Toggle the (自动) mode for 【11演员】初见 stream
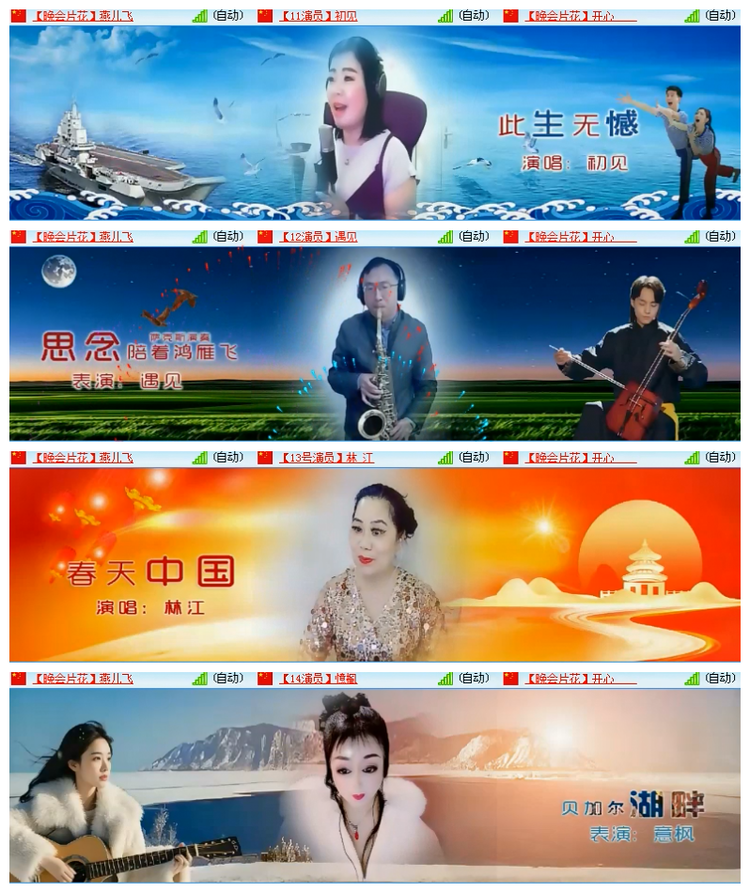750x893 pixels. click(x=472, y=13)
